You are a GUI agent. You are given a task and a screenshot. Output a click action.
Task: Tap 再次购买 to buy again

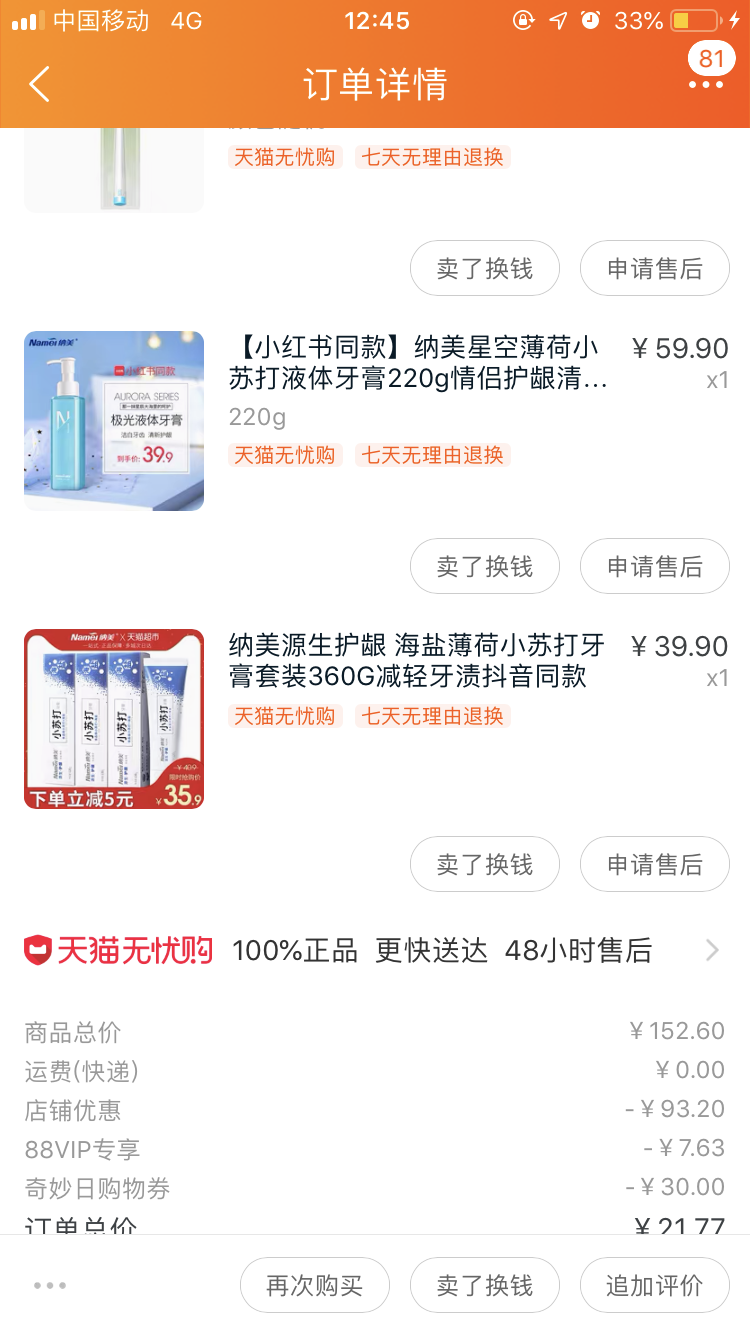315,1285
